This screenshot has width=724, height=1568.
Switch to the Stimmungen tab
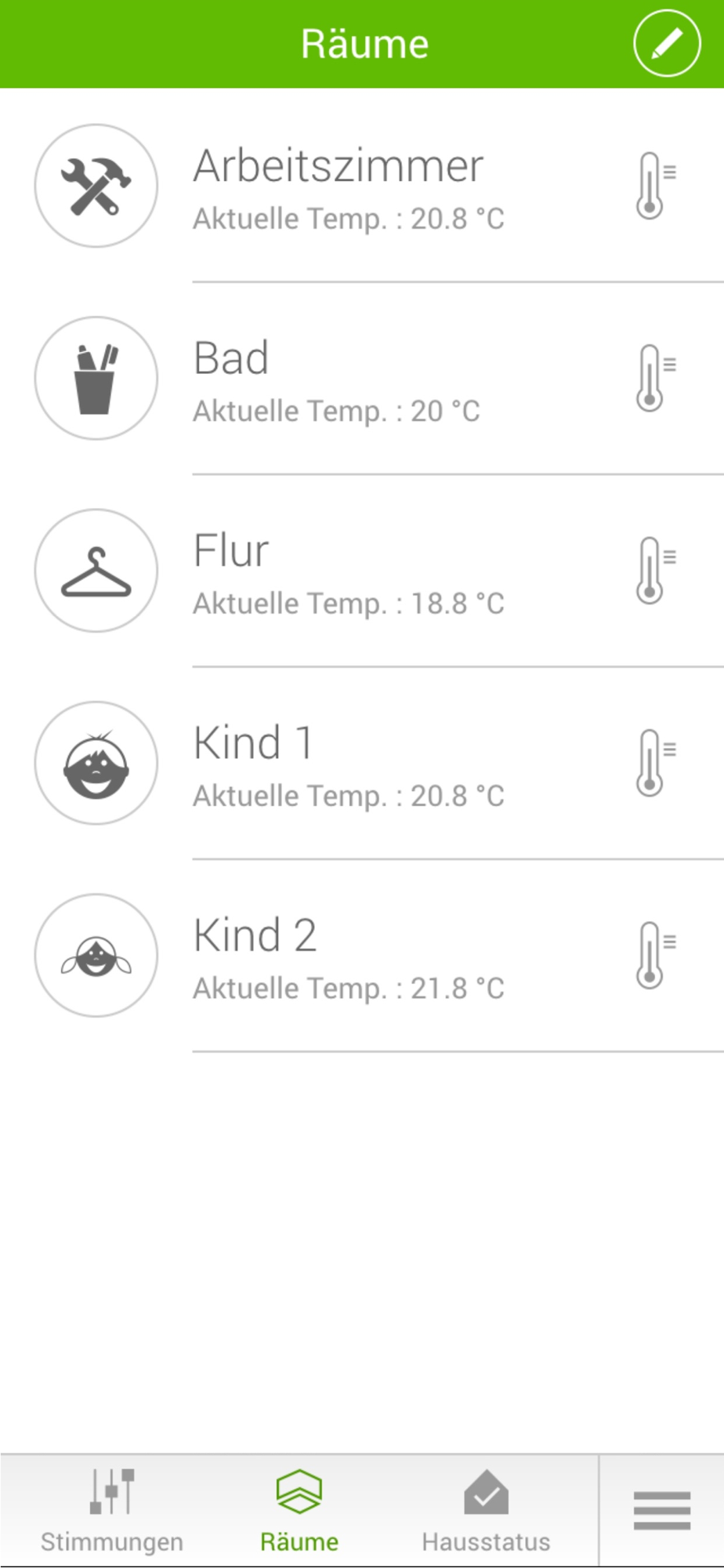pyautogui.click(x=112, y=1511)
